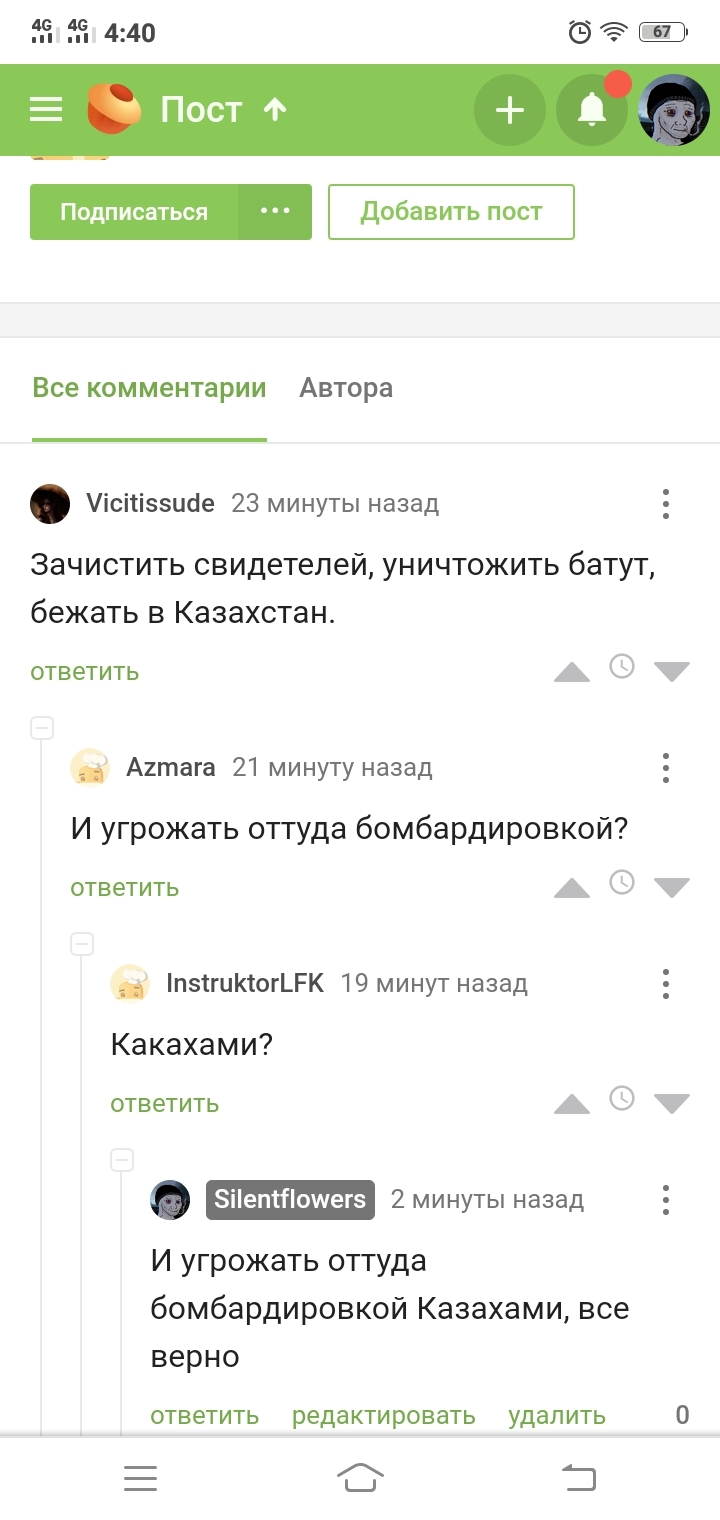
Task: Upvote Vicitissude's comment
Action: coord(572,672)
